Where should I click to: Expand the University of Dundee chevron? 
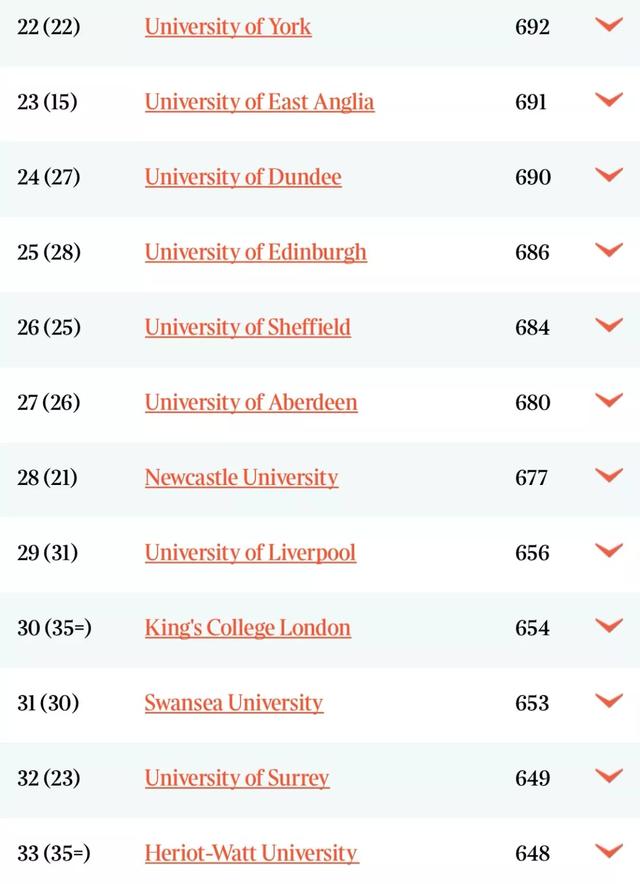click(609, 175)
